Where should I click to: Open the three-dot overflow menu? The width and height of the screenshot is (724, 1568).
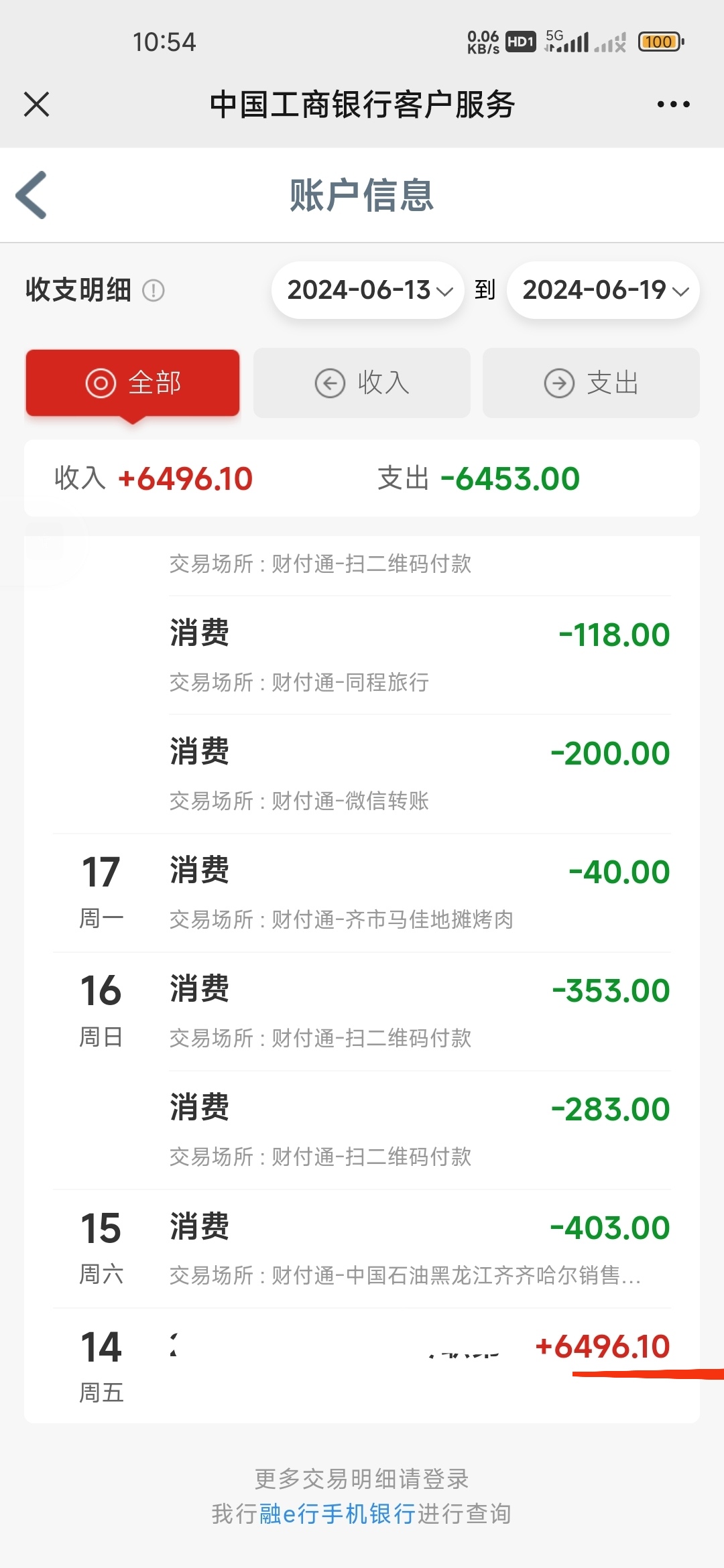pyautogui.click(x=673, y=105)
